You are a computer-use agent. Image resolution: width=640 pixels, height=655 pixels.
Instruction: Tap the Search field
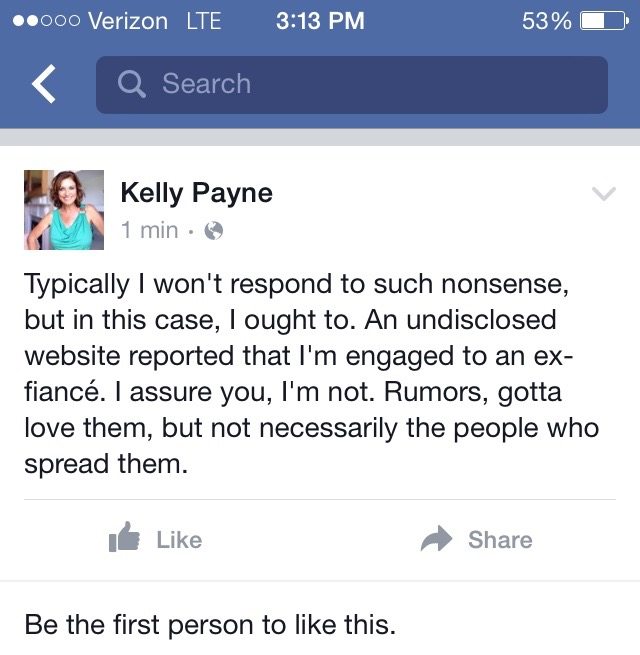click(x=351, y=85)
